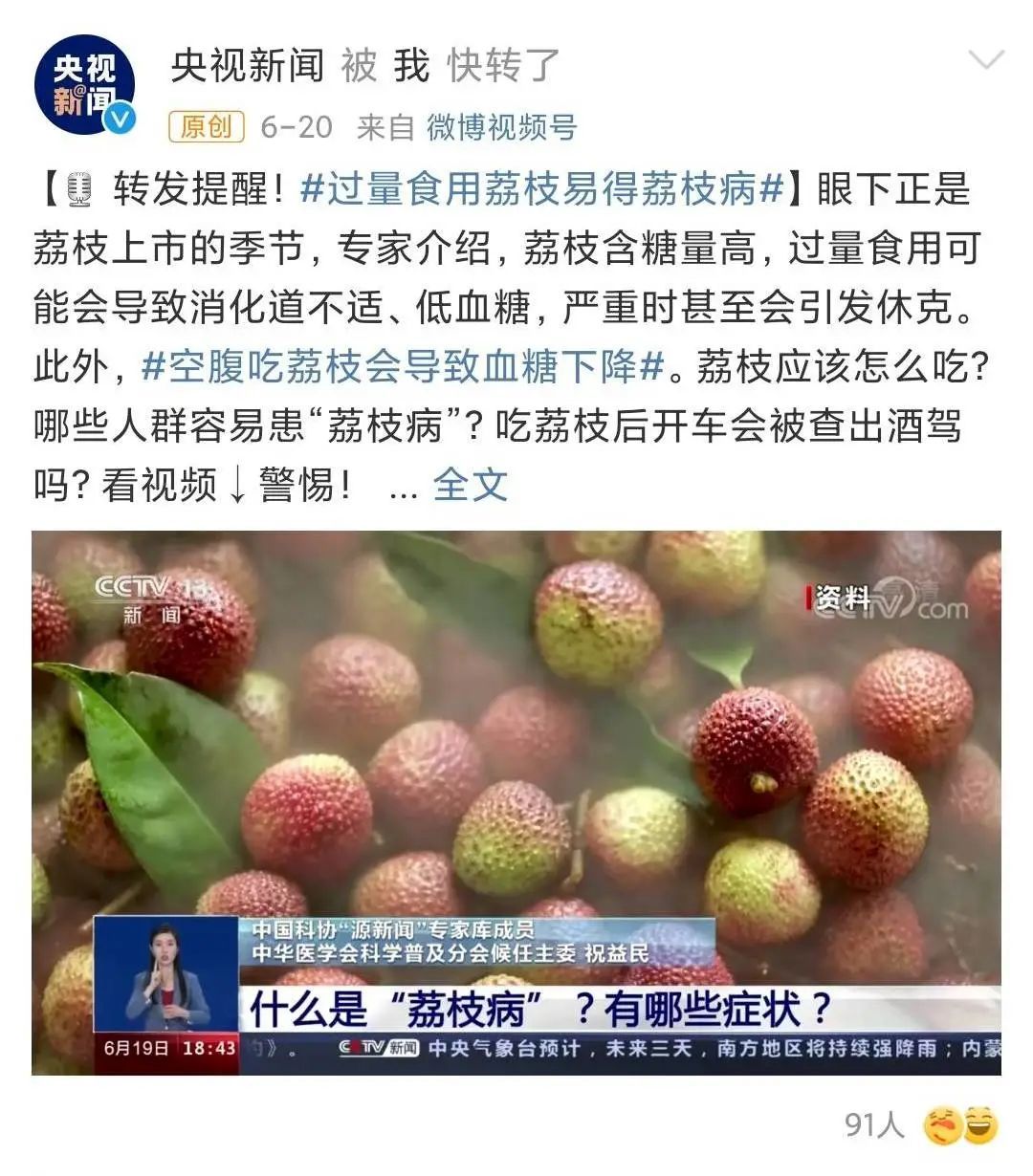Viewport: 1033px width, 1176px height.
Task: Expand full post text via 全文
Action: [x=470, y=486]
